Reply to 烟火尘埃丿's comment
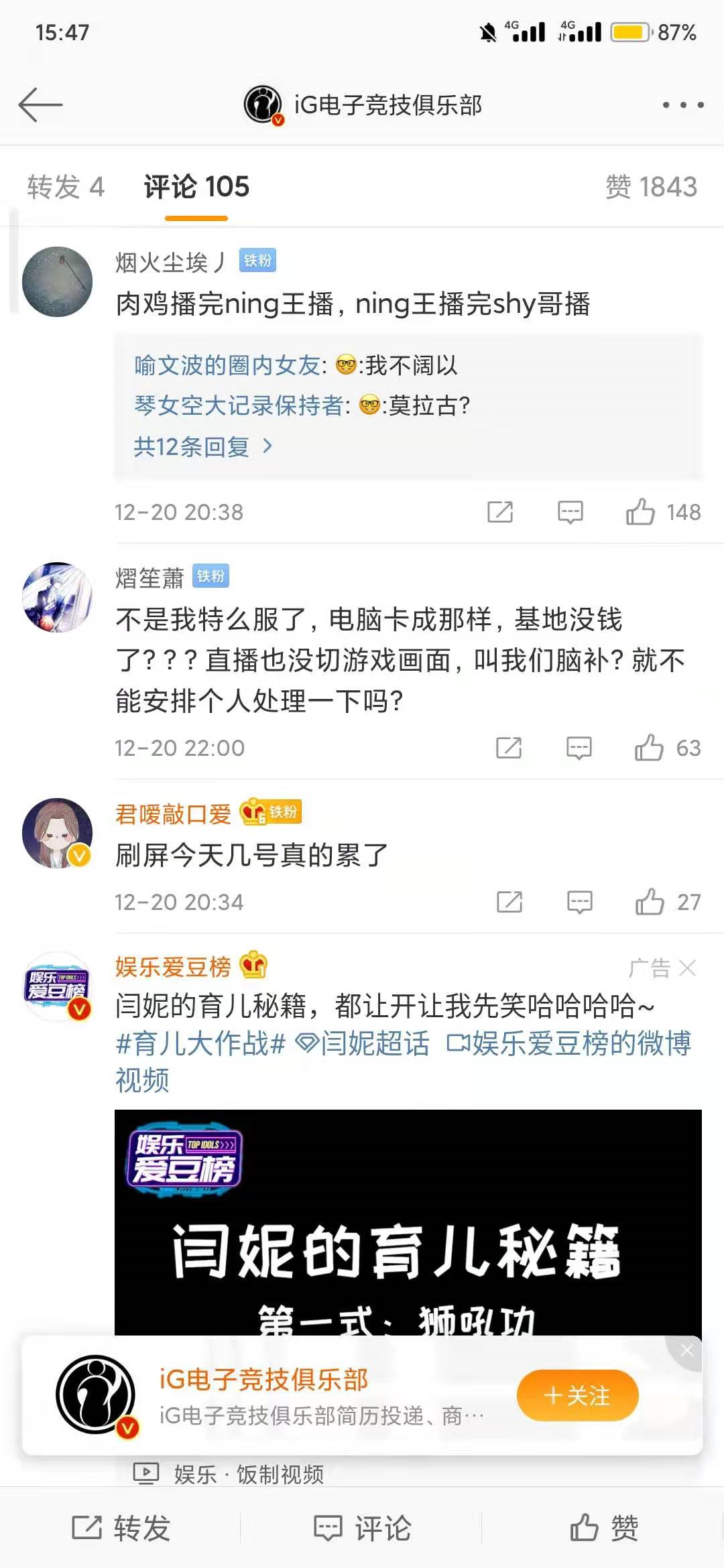 (x=570, y=513)
